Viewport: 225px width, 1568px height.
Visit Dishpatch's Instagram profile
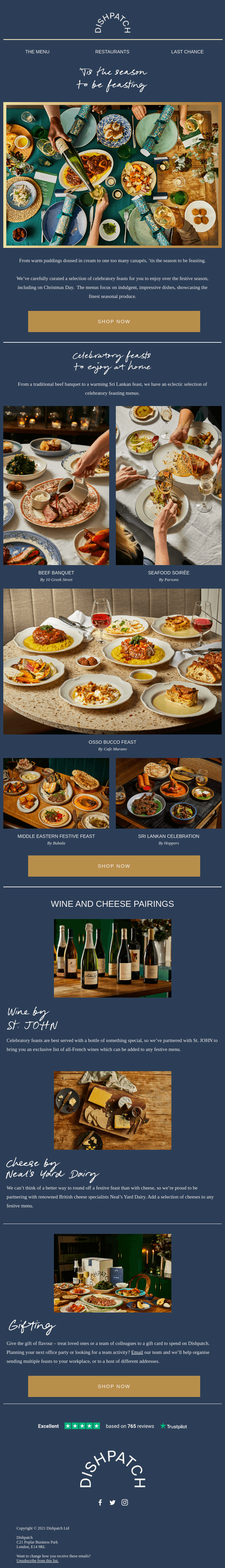tap(125, 1502)
